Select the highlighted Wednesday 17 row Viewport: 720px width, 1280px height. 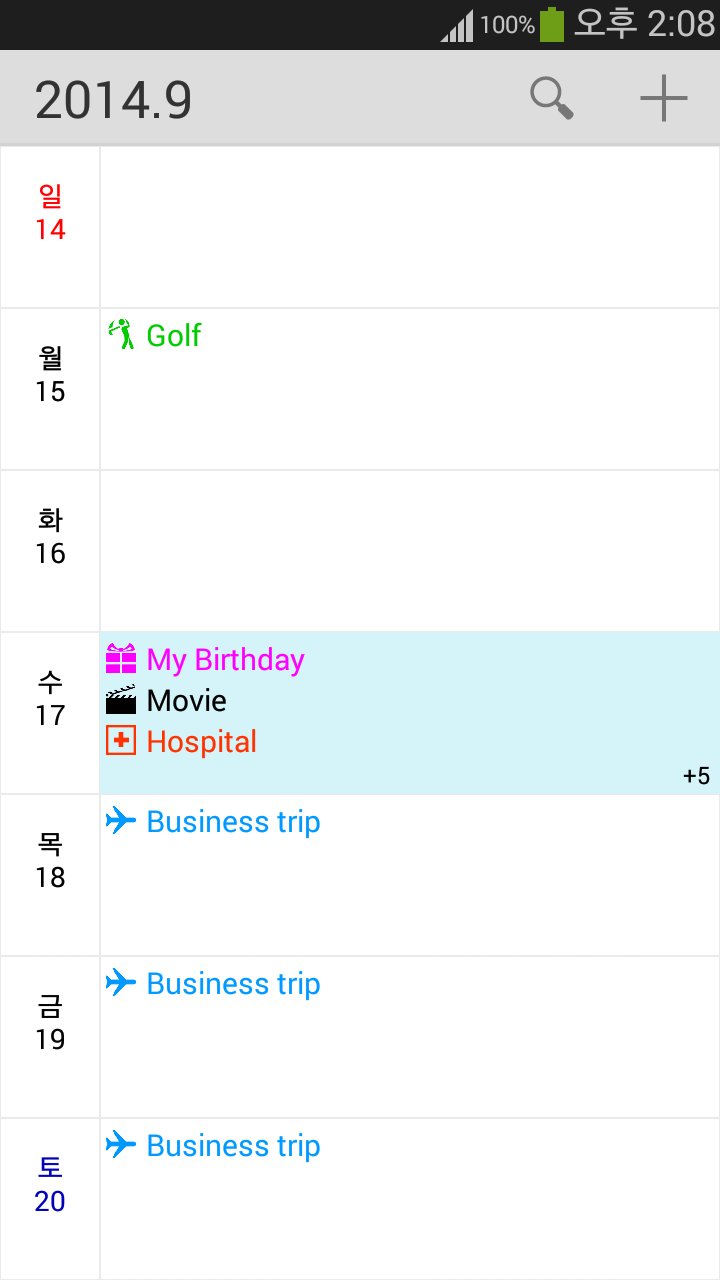[450, 713]
